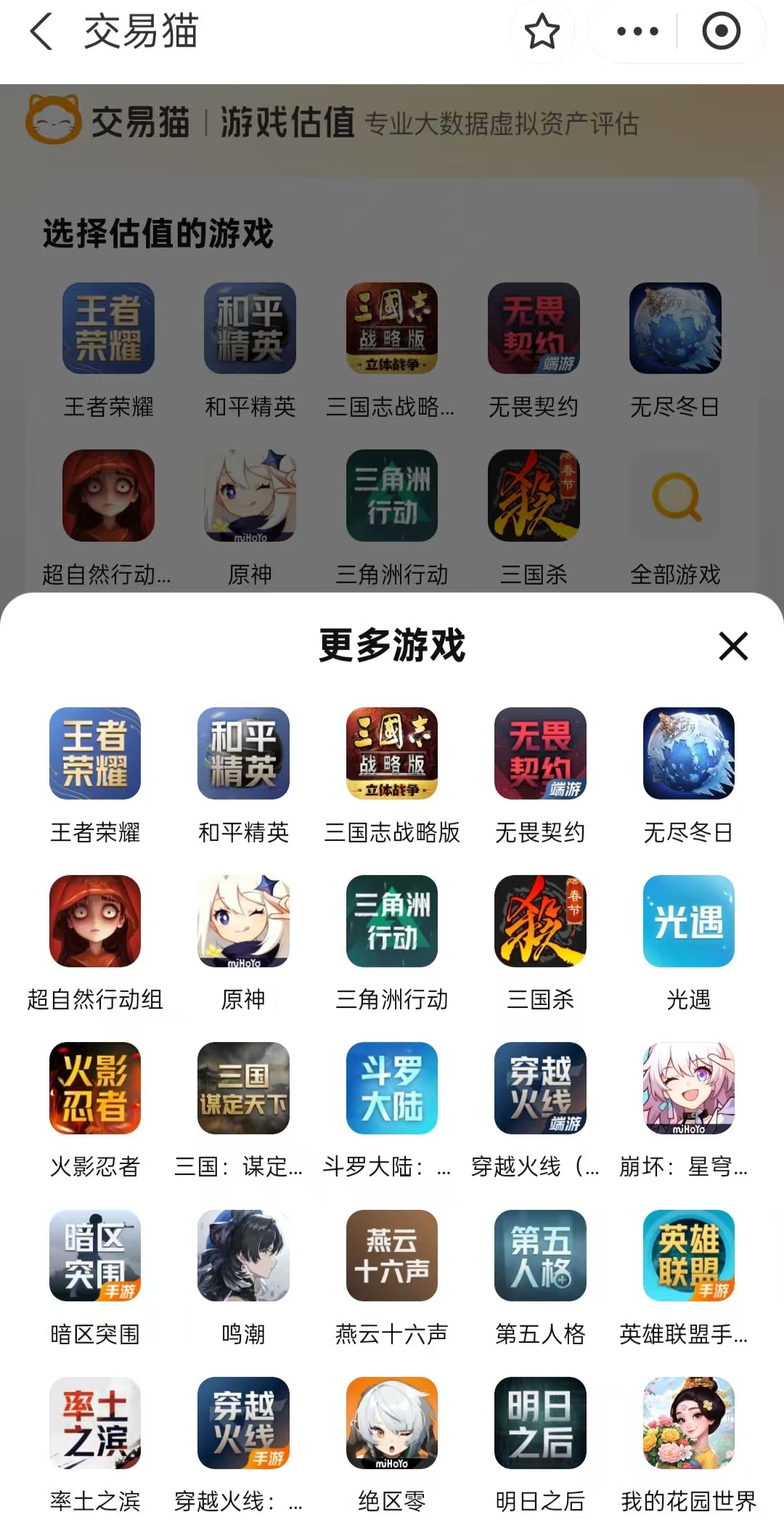Select 我的花园世界 game
The width and height of the screenshot is (784, 1528).
688,1423
